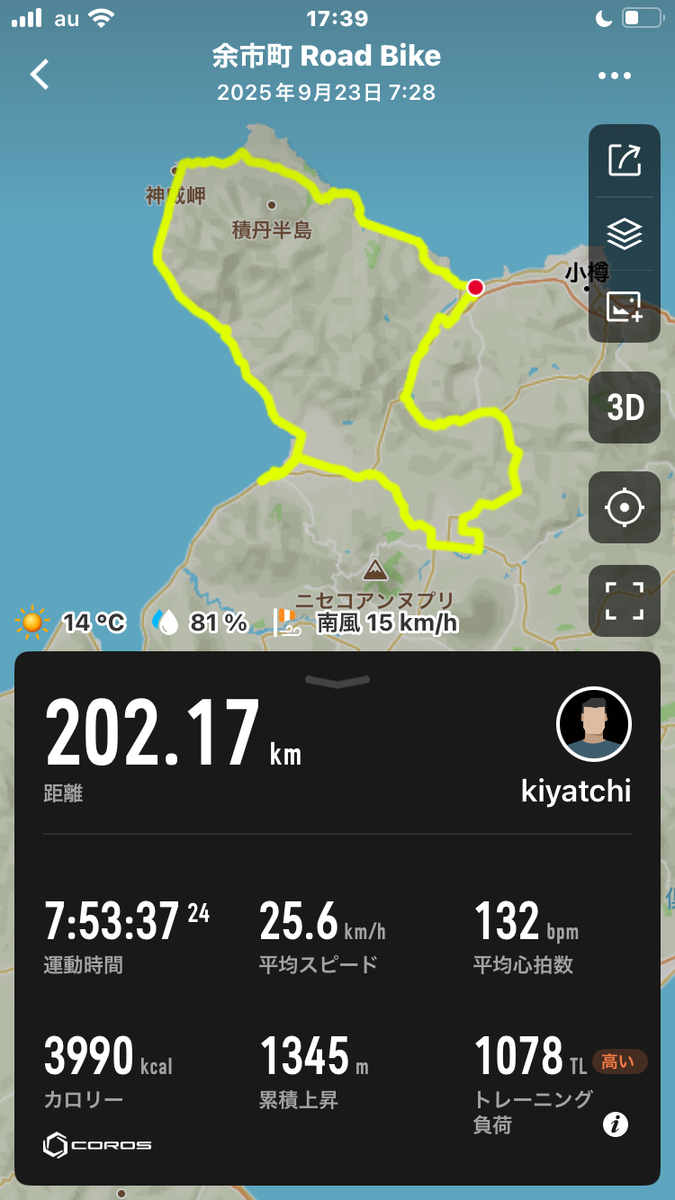Recenter the map on the route
The height and width of the screenshot is (1200, 675).
tap(624, 507)
